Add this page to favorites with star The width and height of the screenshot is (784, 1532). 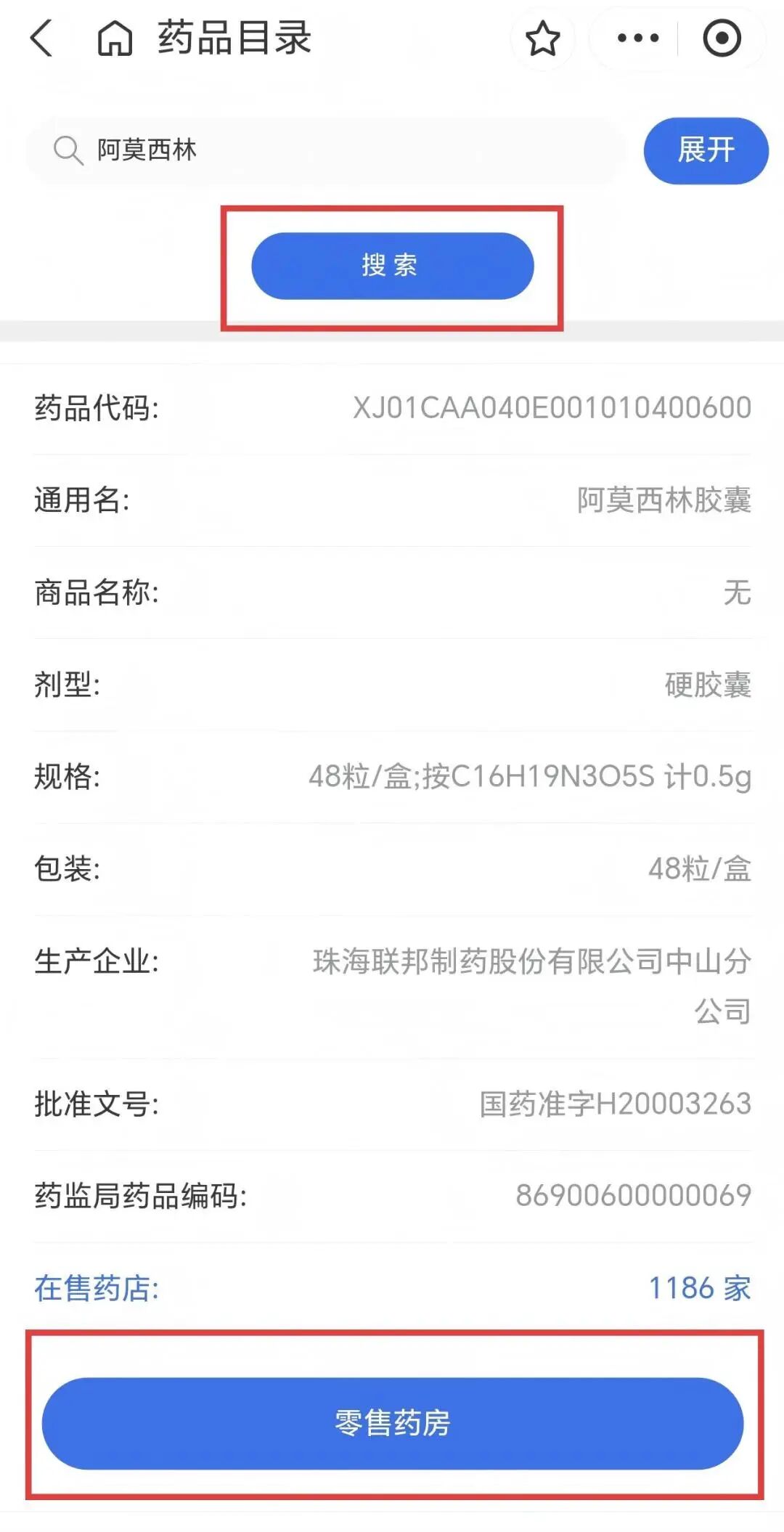pyautogui.click(x=542, y=38)
